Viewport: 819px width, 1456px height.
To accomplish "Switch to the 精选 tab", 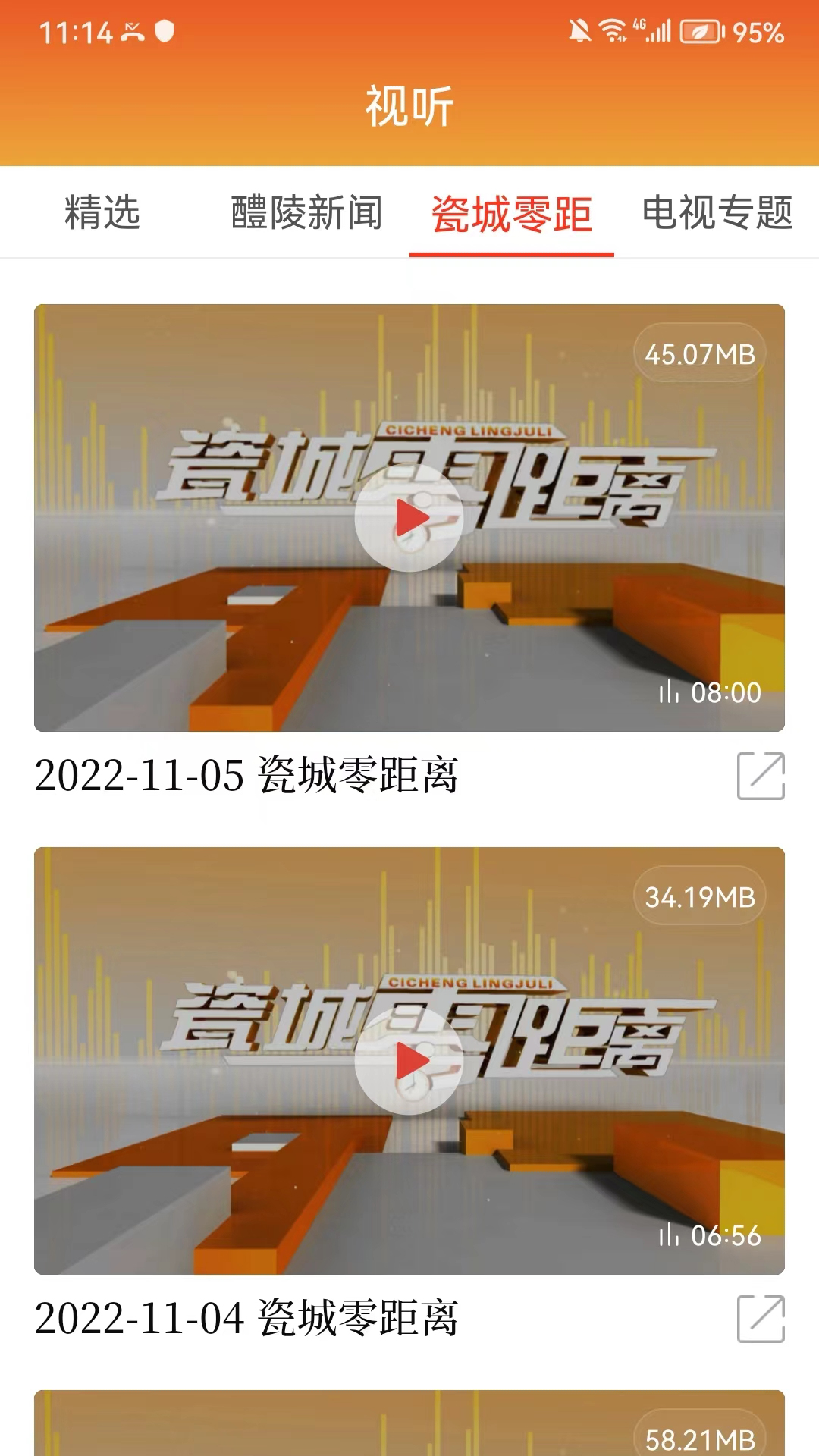I will coord(102,212).
